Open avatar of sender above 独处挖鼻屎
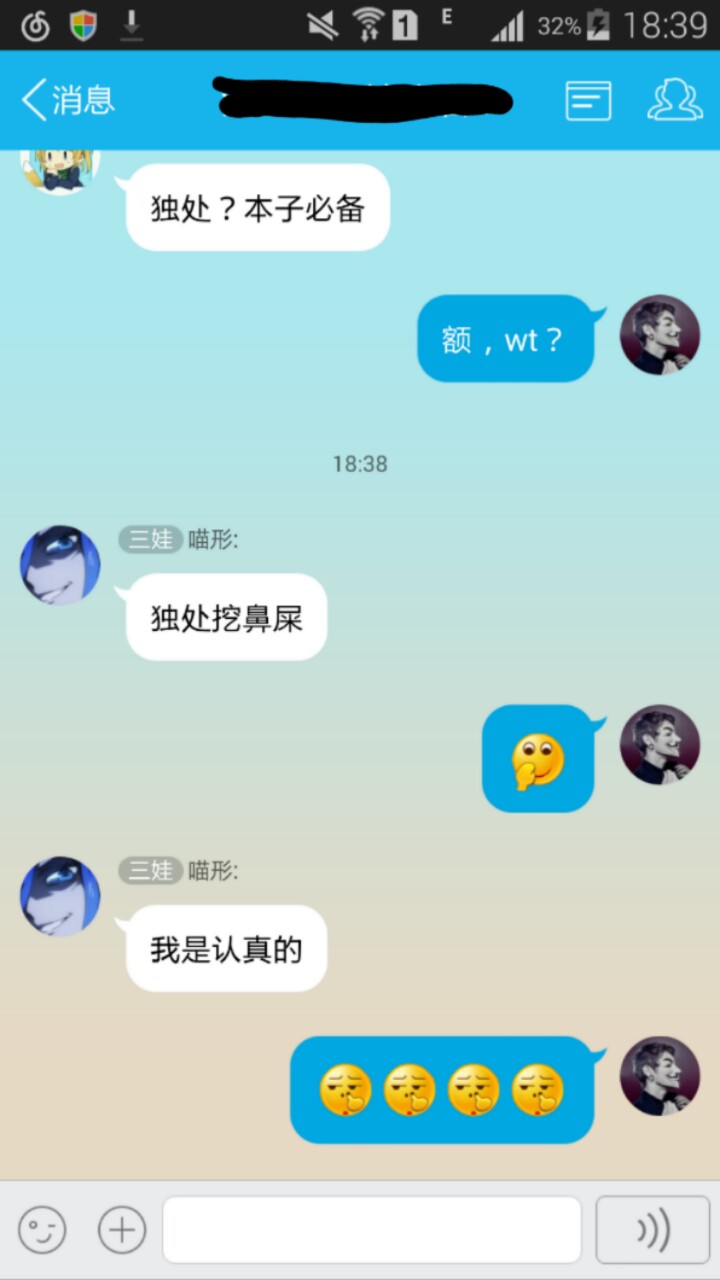Viewport: 720px width, 1280px height. point(60,565)
